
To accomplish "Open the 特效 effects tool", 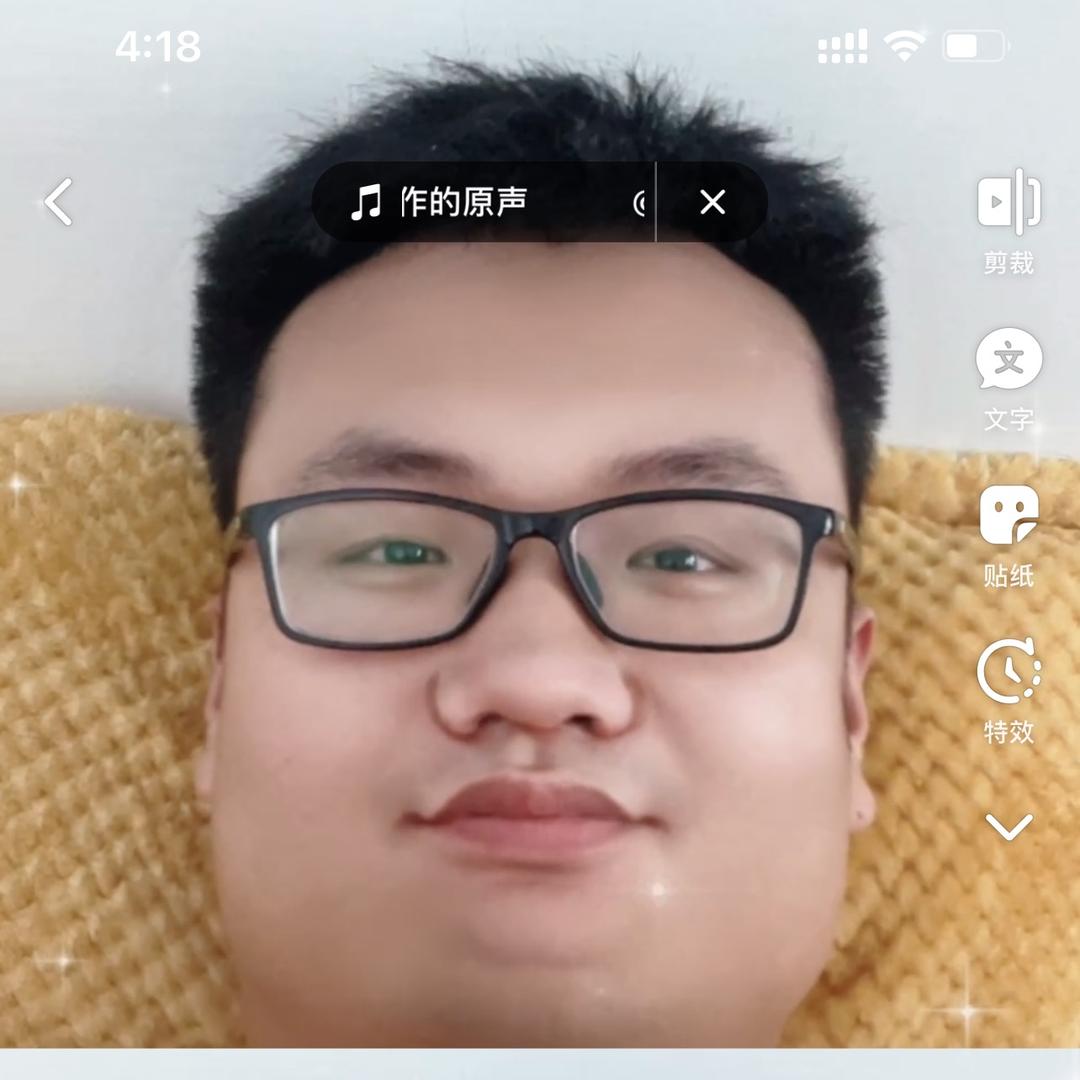I will point(1008,690).
